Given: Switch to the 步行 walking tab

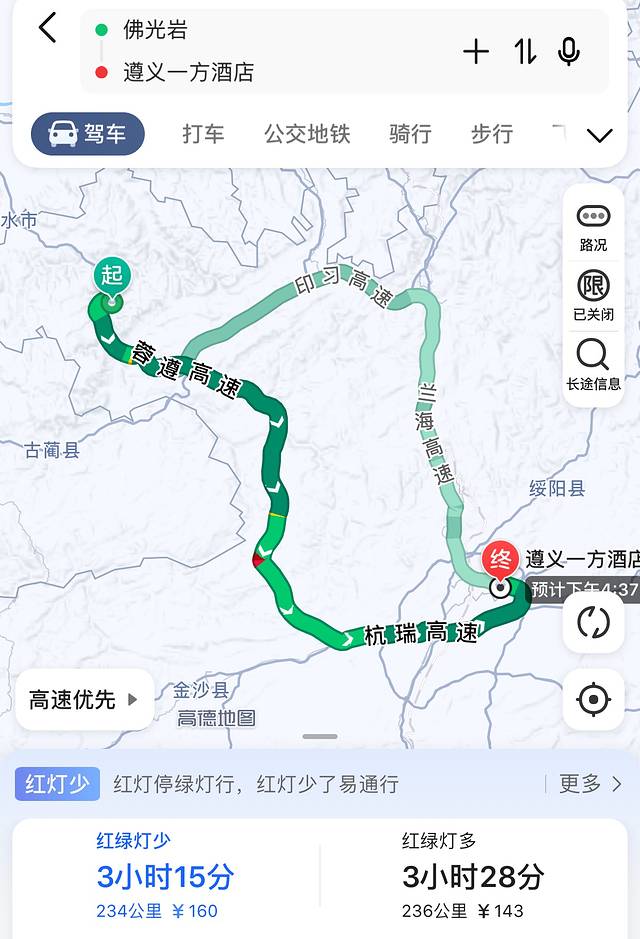Looking at the screenshot, I should tap(491, 134).
